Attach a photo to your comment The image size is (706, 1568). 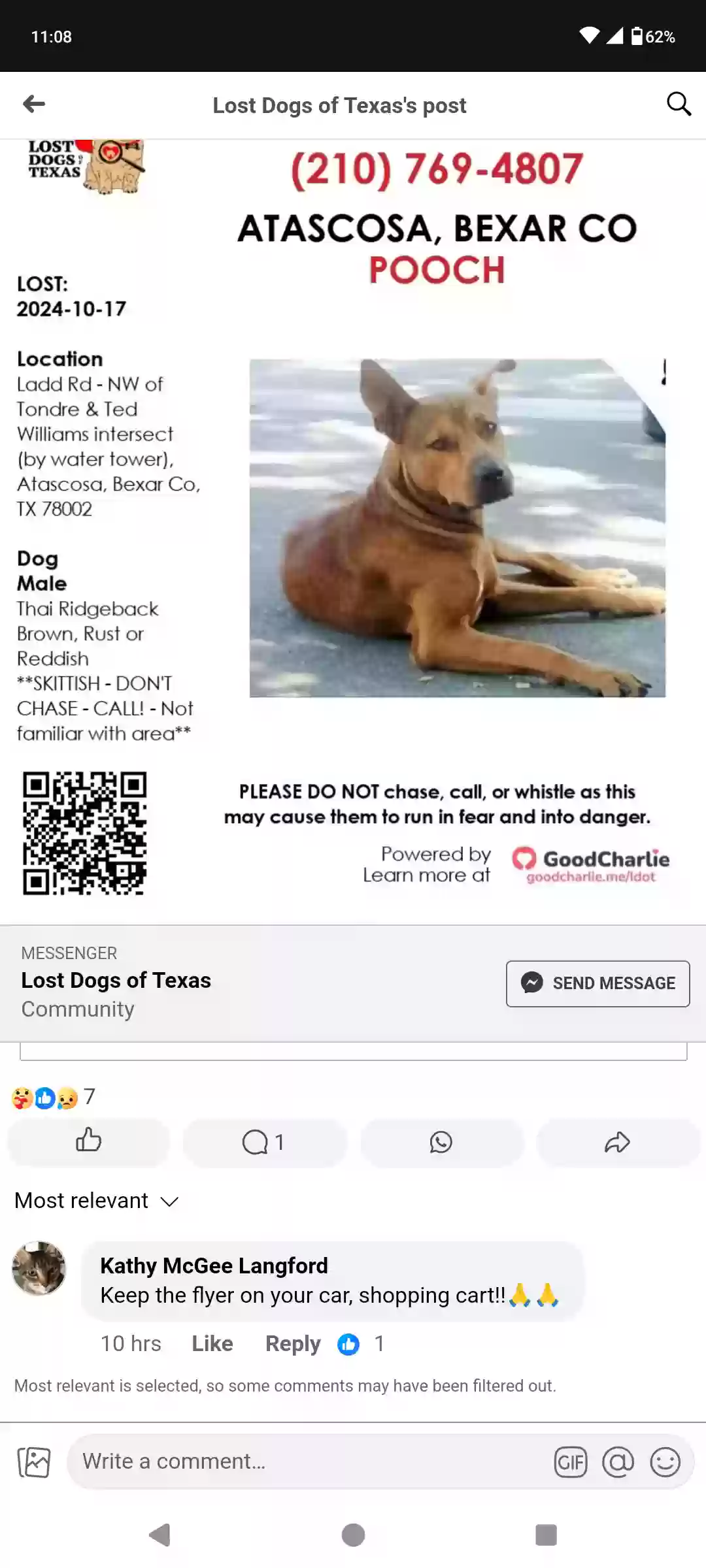pyautogui.click(x=34, y=1462)
